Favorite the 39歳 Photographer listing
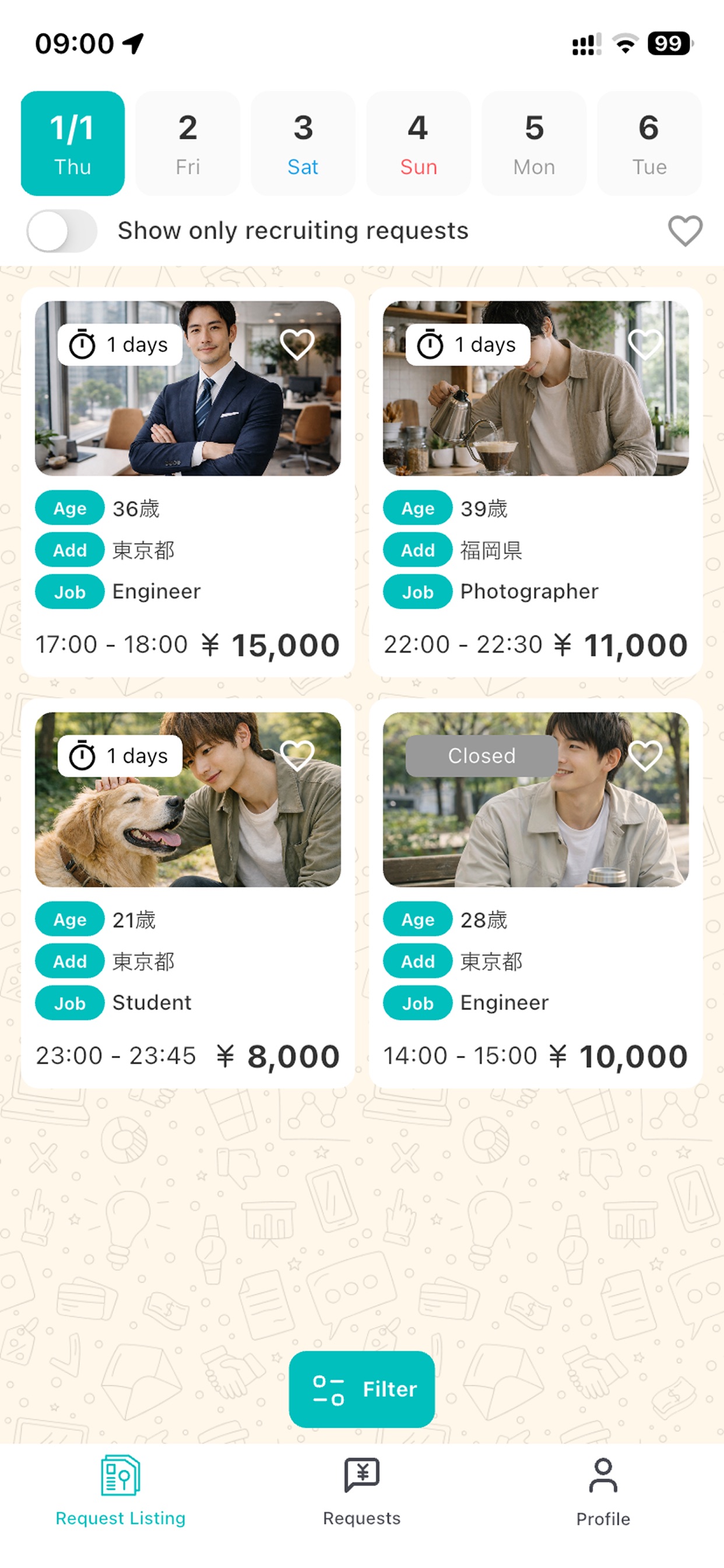 point(645,344)
